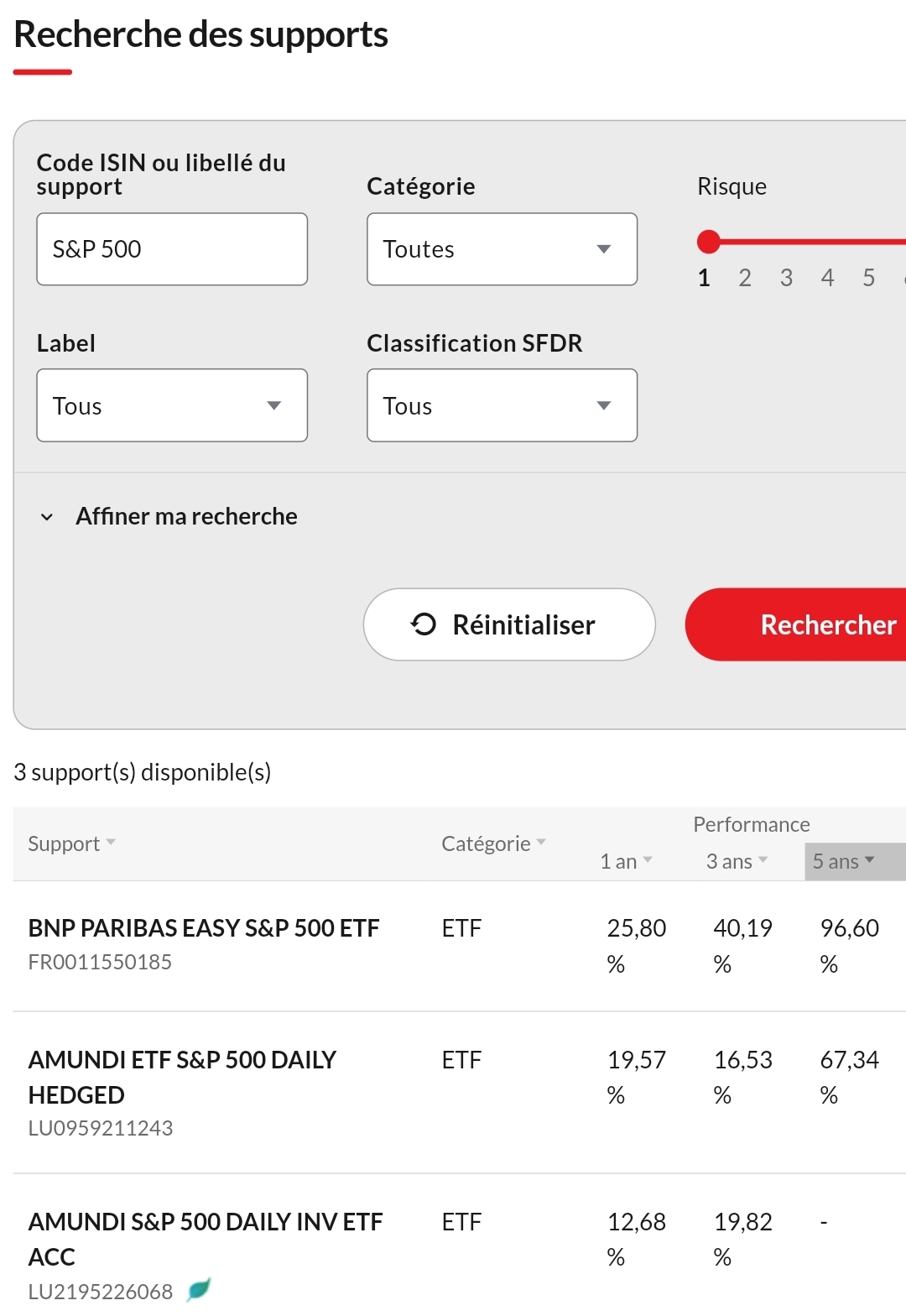Expand Affiner ma recherche
This screenshot has width=906, height=1316.
click(185, 516)
